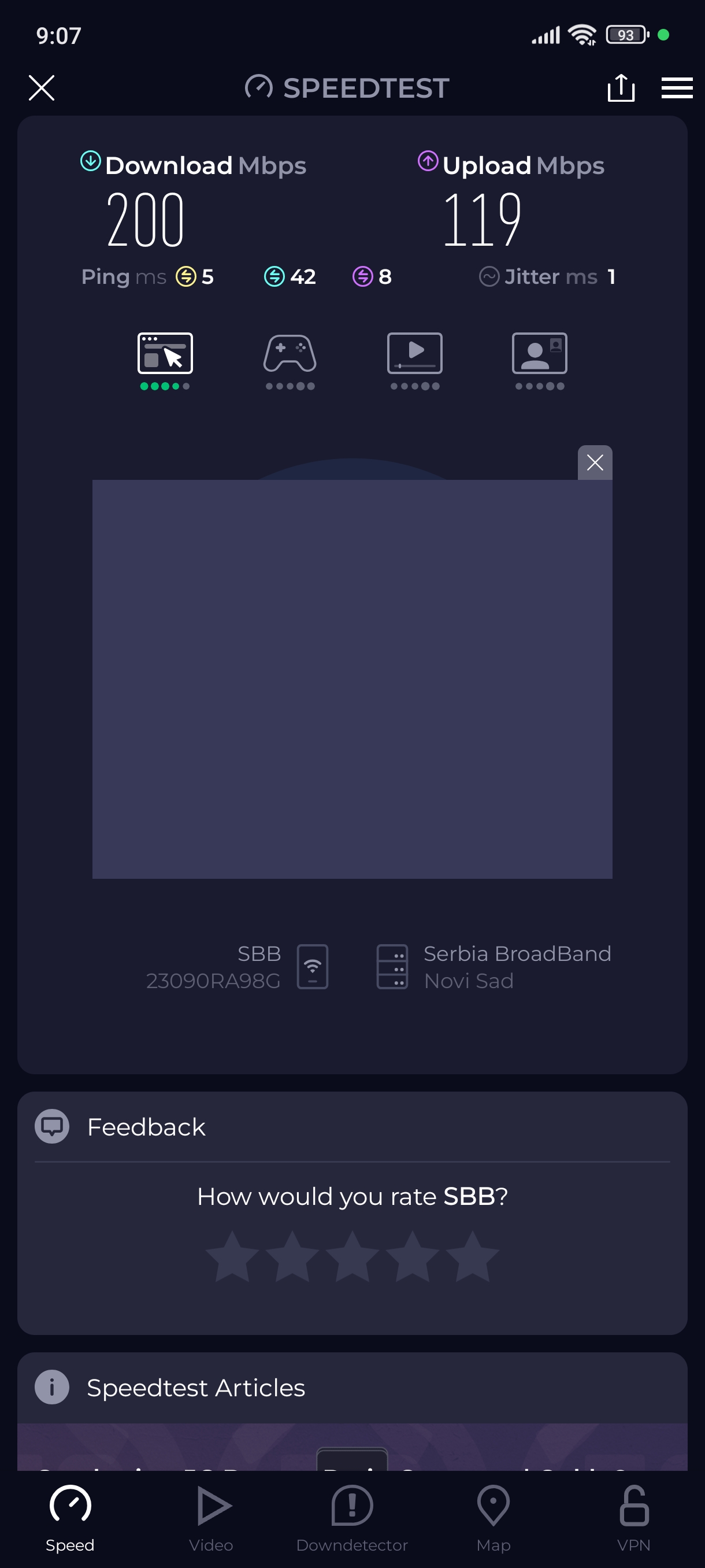
Task: Select the web browsing experience icon
Action: point(165,354)
